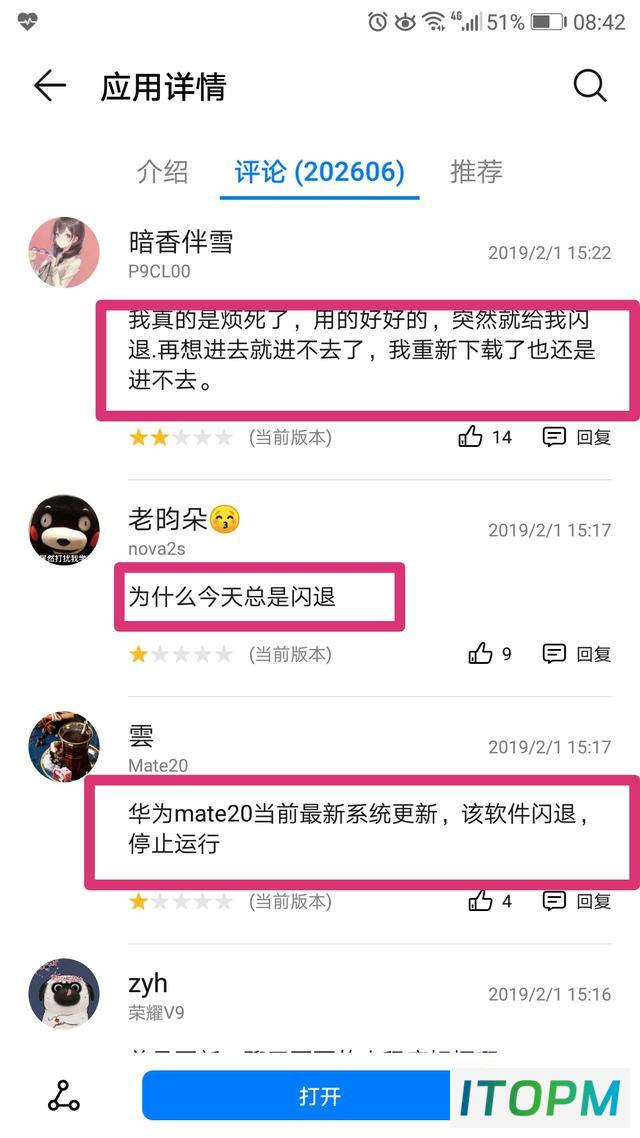Switch to the 介绍 tab
This screenshot has height=1138, width=640.
coord(163,172)
